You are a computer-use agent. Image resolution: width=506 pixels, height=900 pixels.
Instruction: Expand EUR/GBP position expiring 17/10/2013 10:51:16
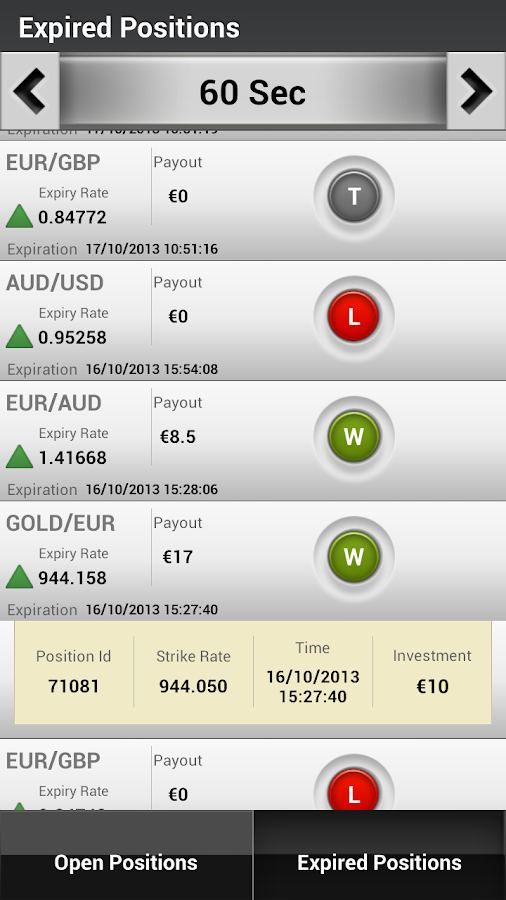pyautogui.click(x=253, y=200)
